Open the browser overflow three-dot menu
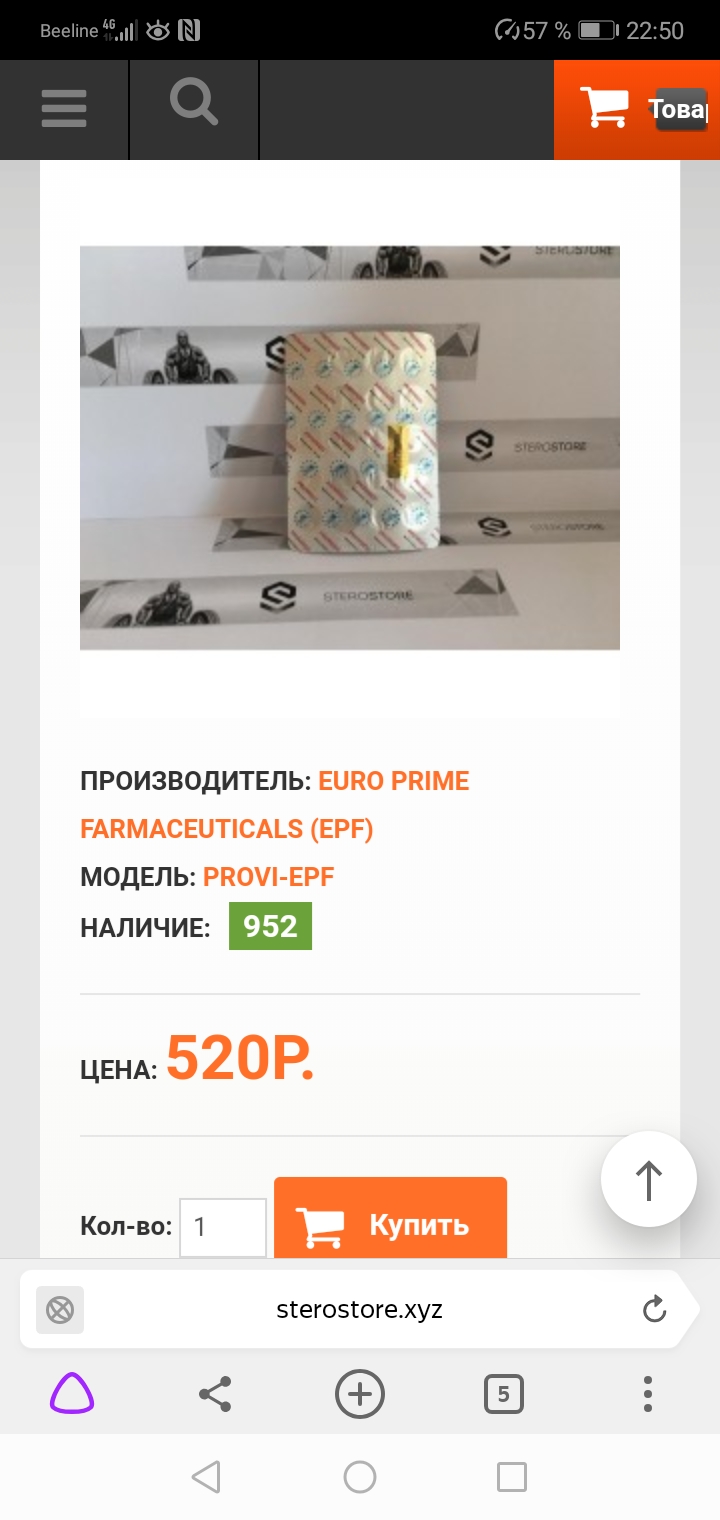This screenshot has width=720, height=1520. tap(647, 1394)
